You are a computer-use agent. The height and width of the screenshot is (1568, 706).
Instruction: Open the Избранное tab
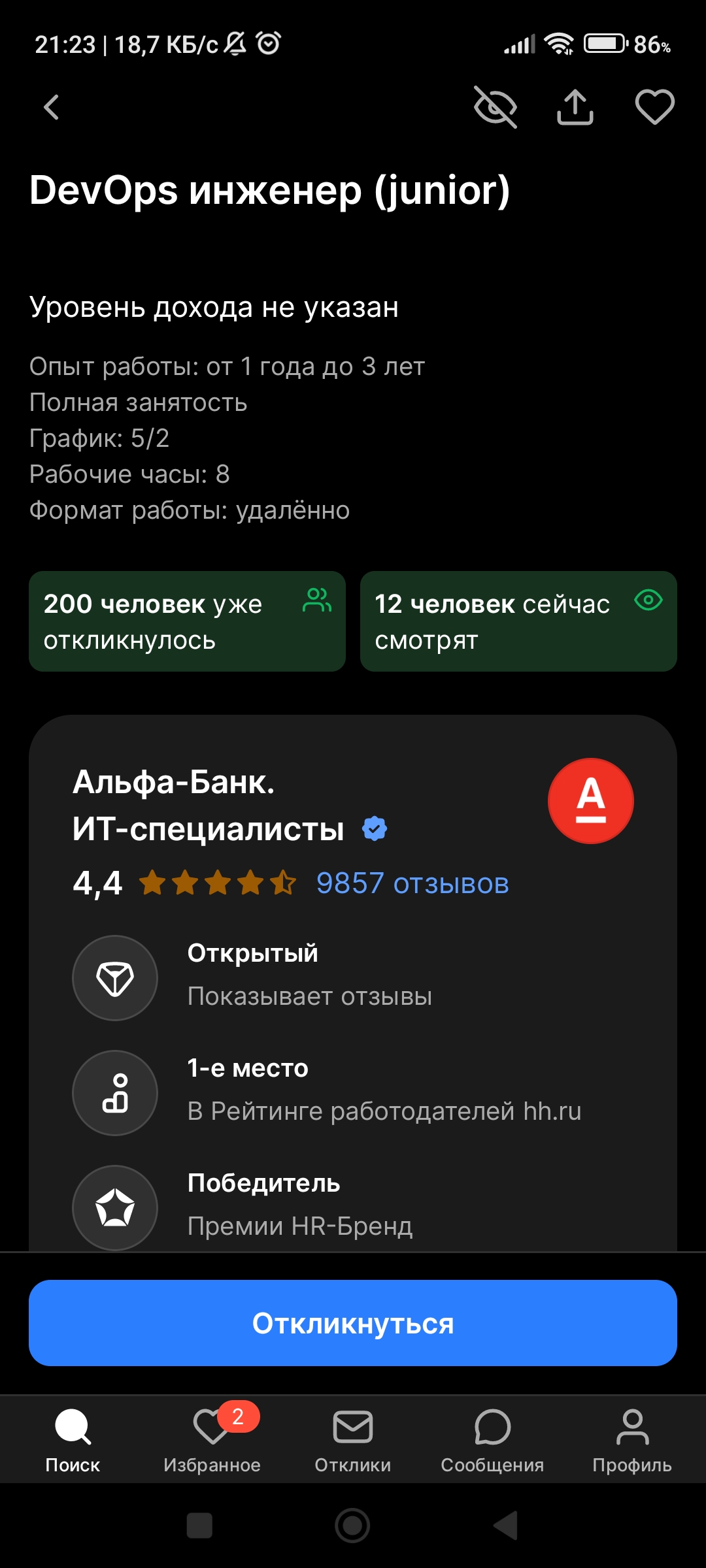tap(212, 1441)
